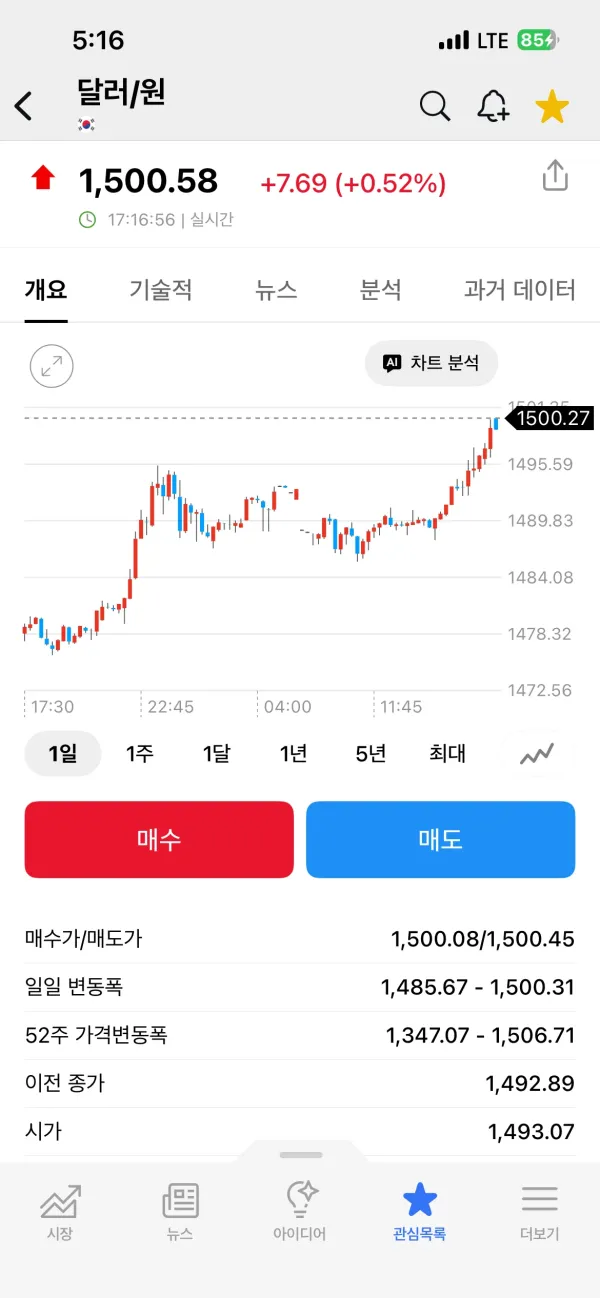Switch to the 분석 tab

[381, 290]
